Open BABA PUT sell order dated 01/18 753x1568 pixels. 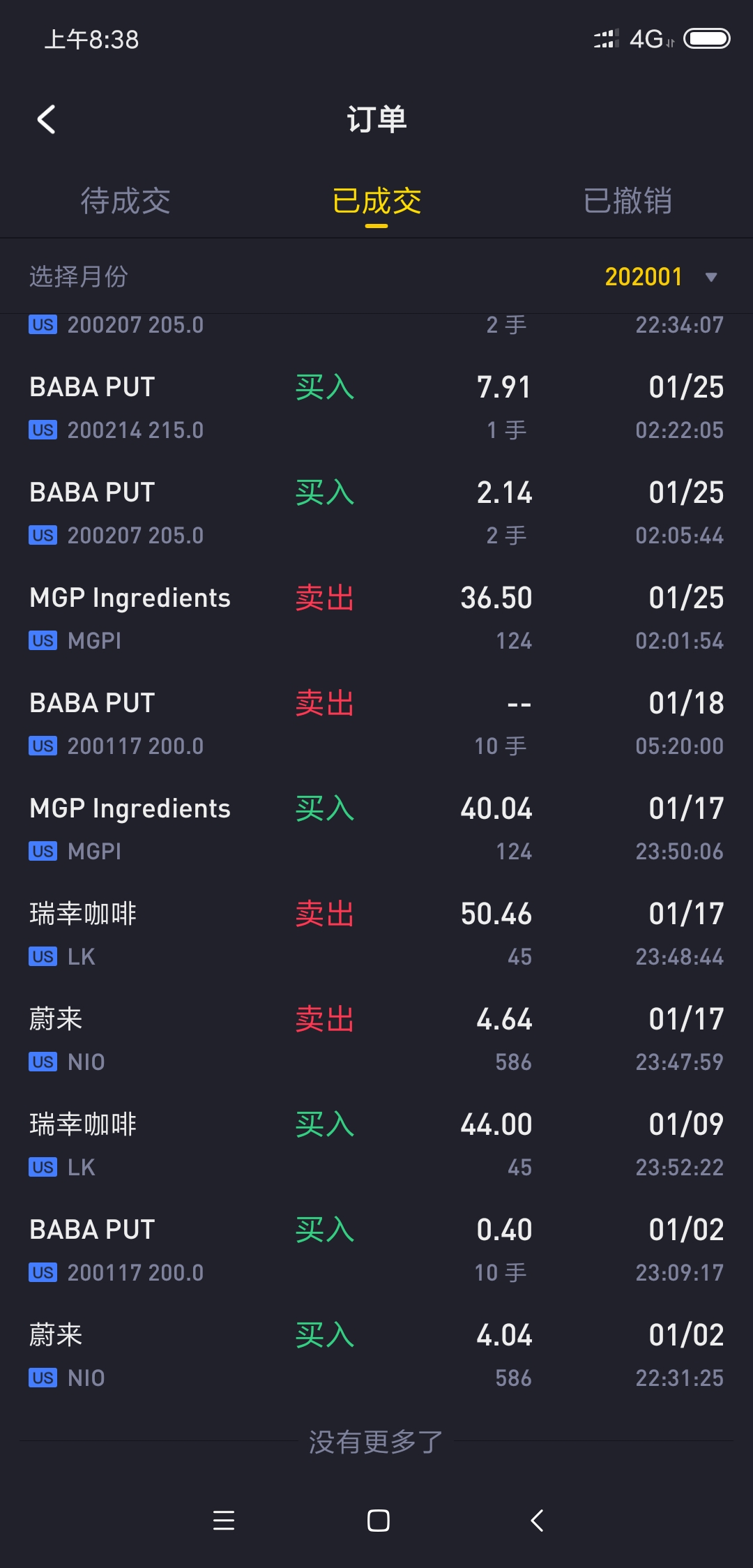(376, 724)
